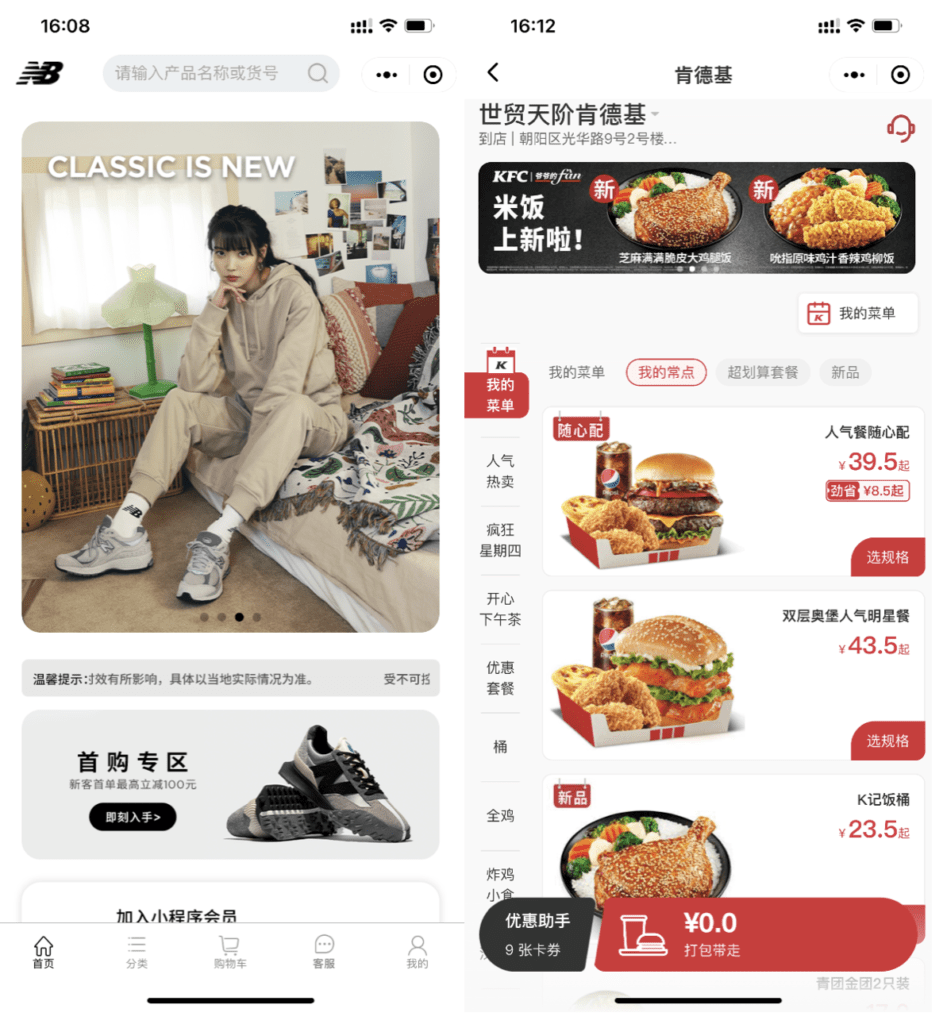Open the 客服 tab
Screen dimensions: 943x1024
[x=324, y=952]
